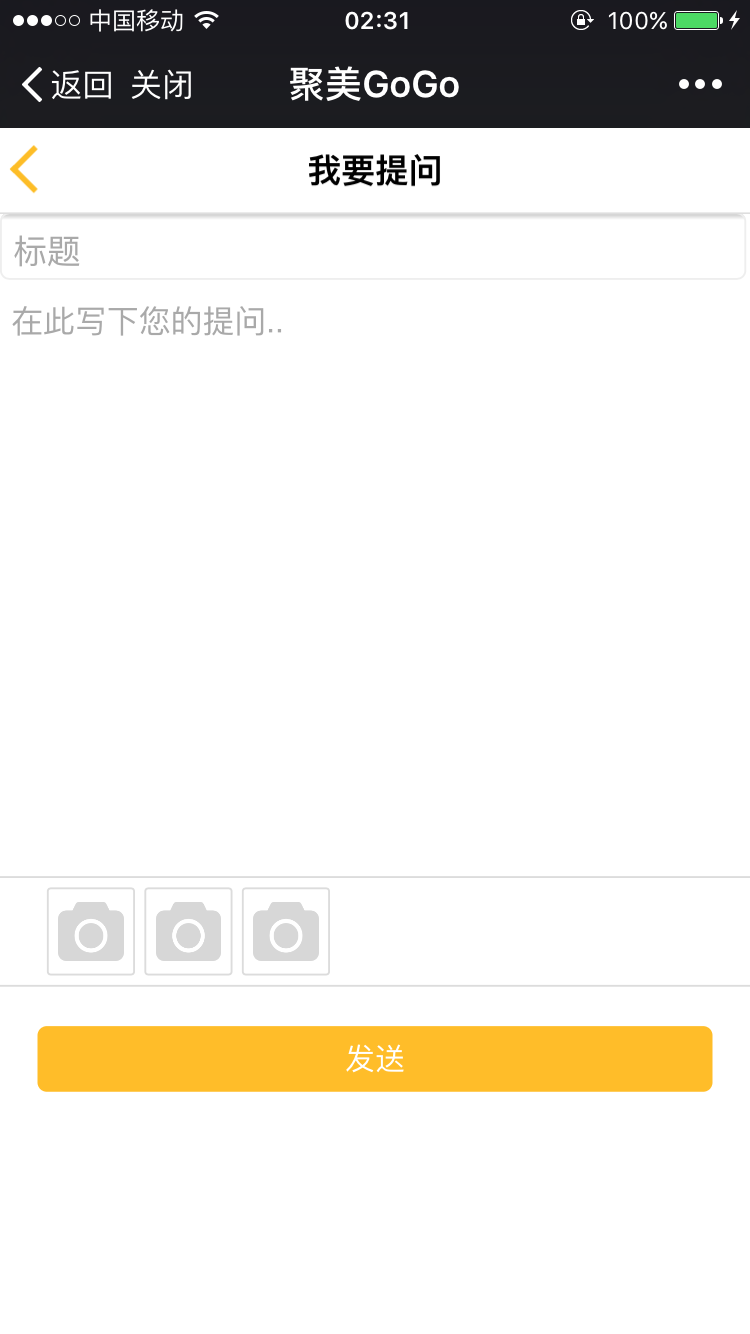This screenshot has height=1334, width=750.
Task: Select the second camera tile
Action: click(189, 931)
